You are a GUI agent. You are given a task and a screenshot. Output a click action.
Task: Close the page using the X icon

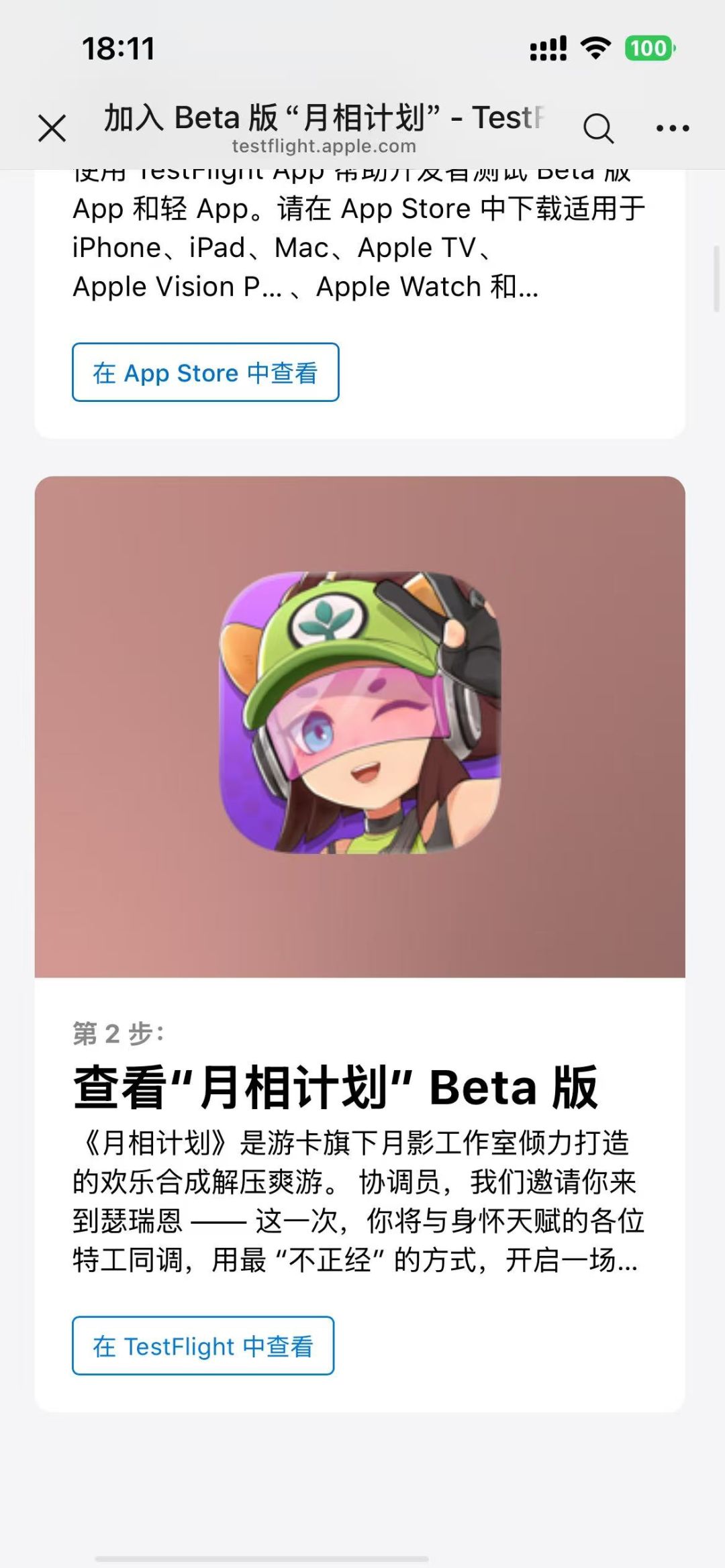(x=52, y=127)
